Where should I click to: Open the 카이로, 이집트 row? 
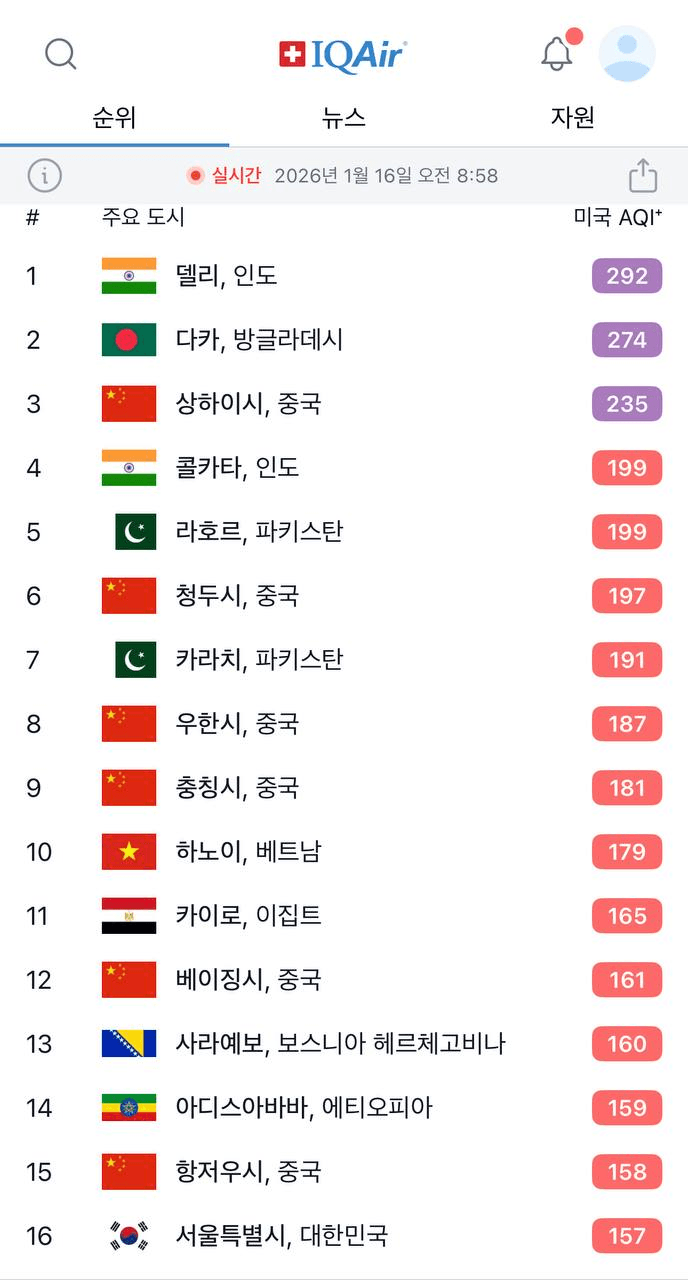pyautogui.click(x=248, y=916)
